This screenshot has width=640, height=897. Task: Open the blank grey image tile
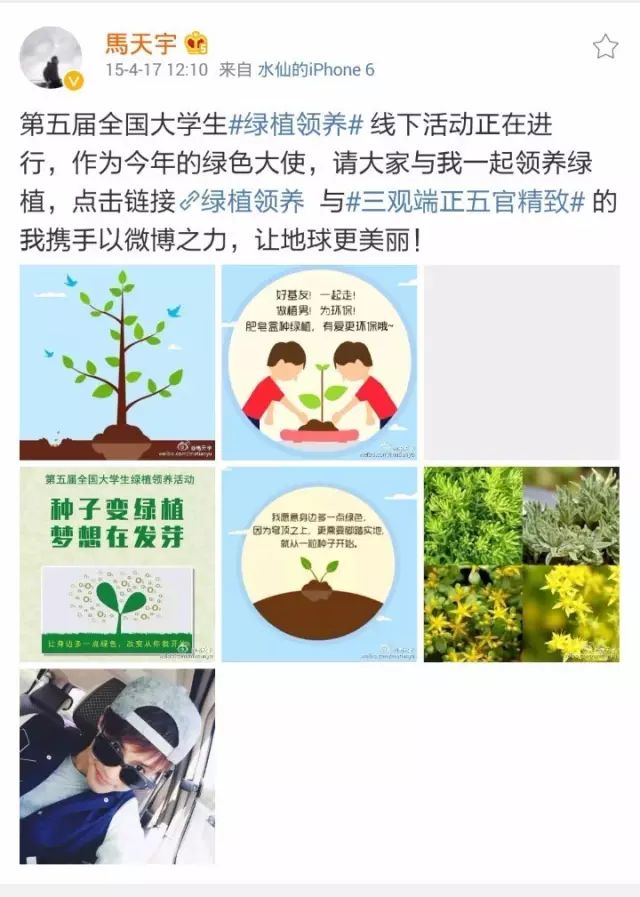tap(522, 362)
